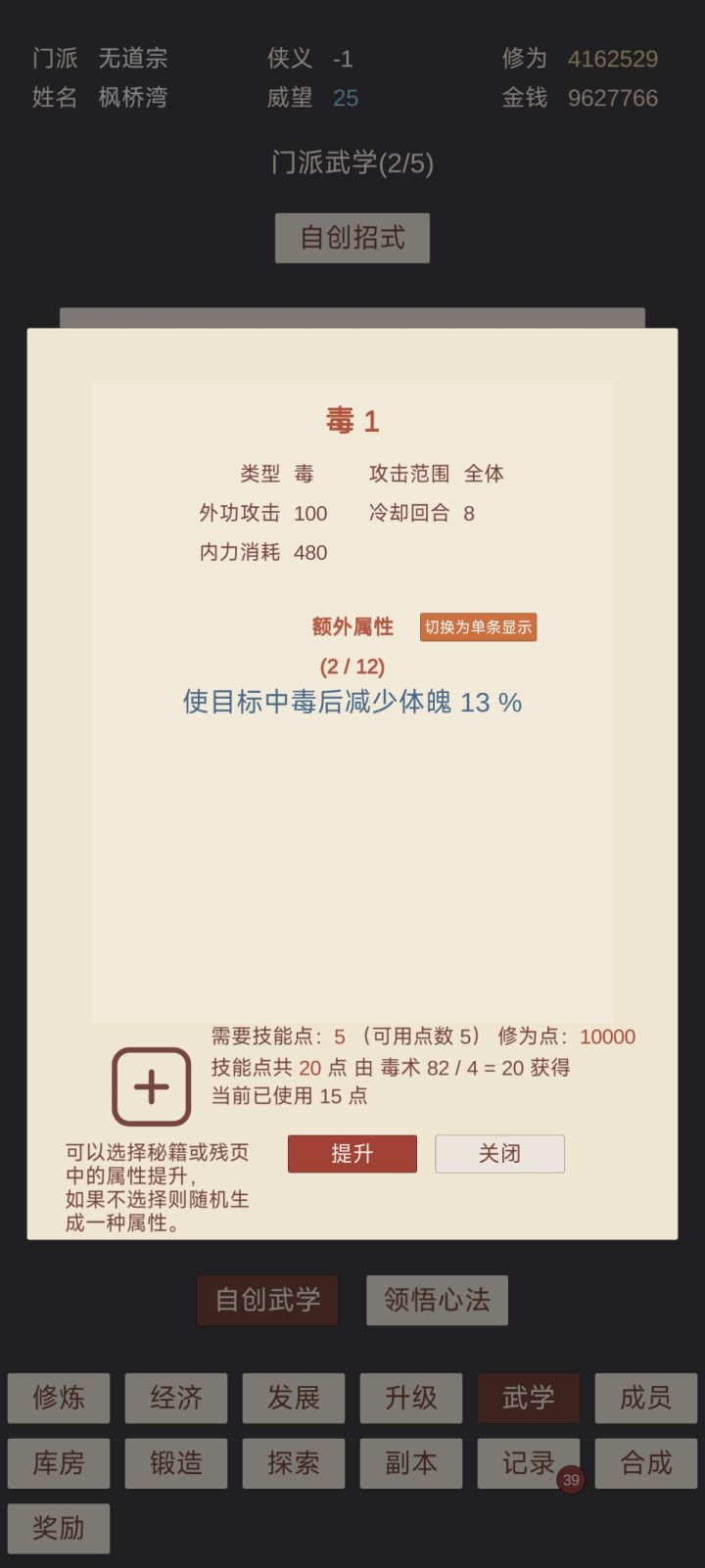Tap the badge showing 39 on 记录
The height and width of the screenshot is (1568, 705).
(x=571, y=1480)
